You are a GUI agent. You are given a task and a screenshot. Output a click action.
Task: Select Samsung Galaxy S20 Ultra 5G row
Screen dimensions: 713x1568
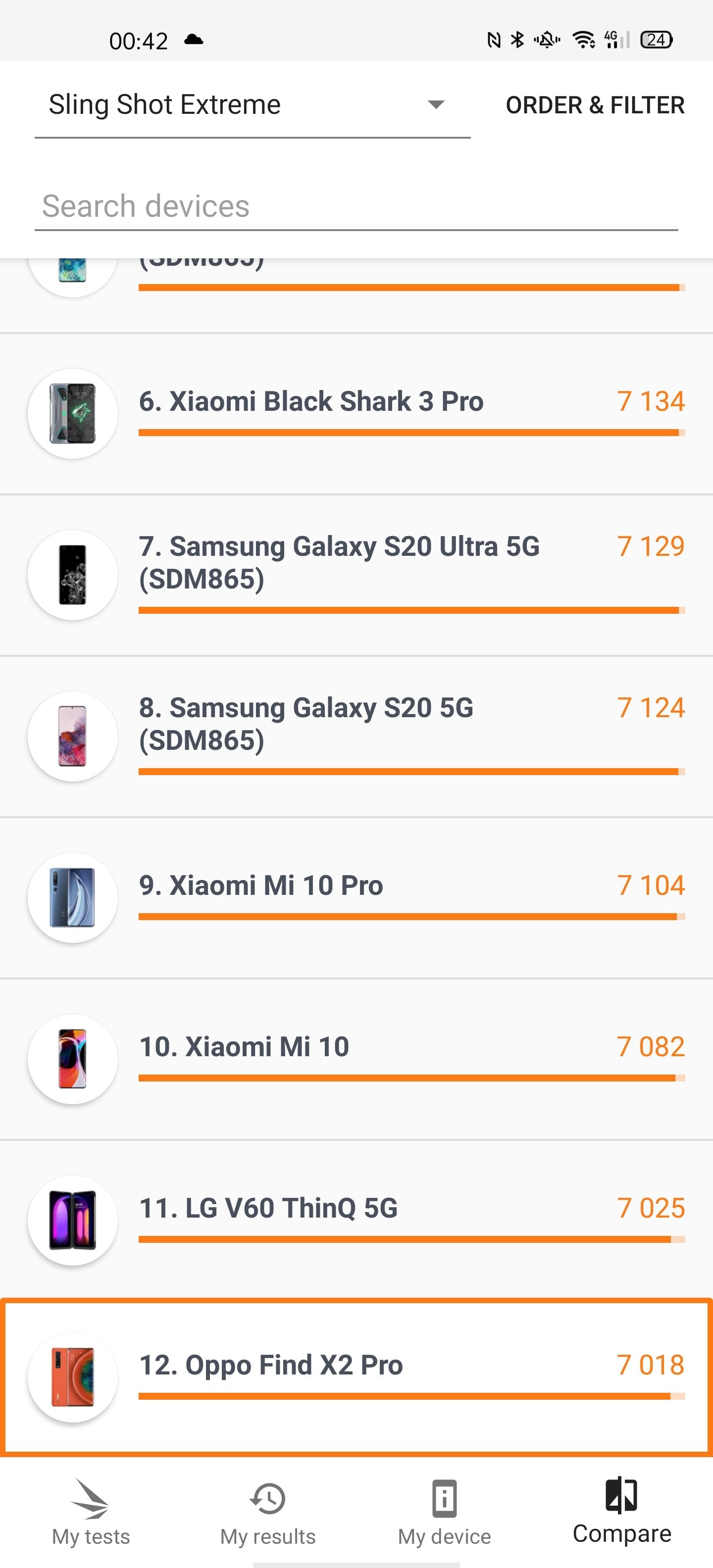[356, 575]
